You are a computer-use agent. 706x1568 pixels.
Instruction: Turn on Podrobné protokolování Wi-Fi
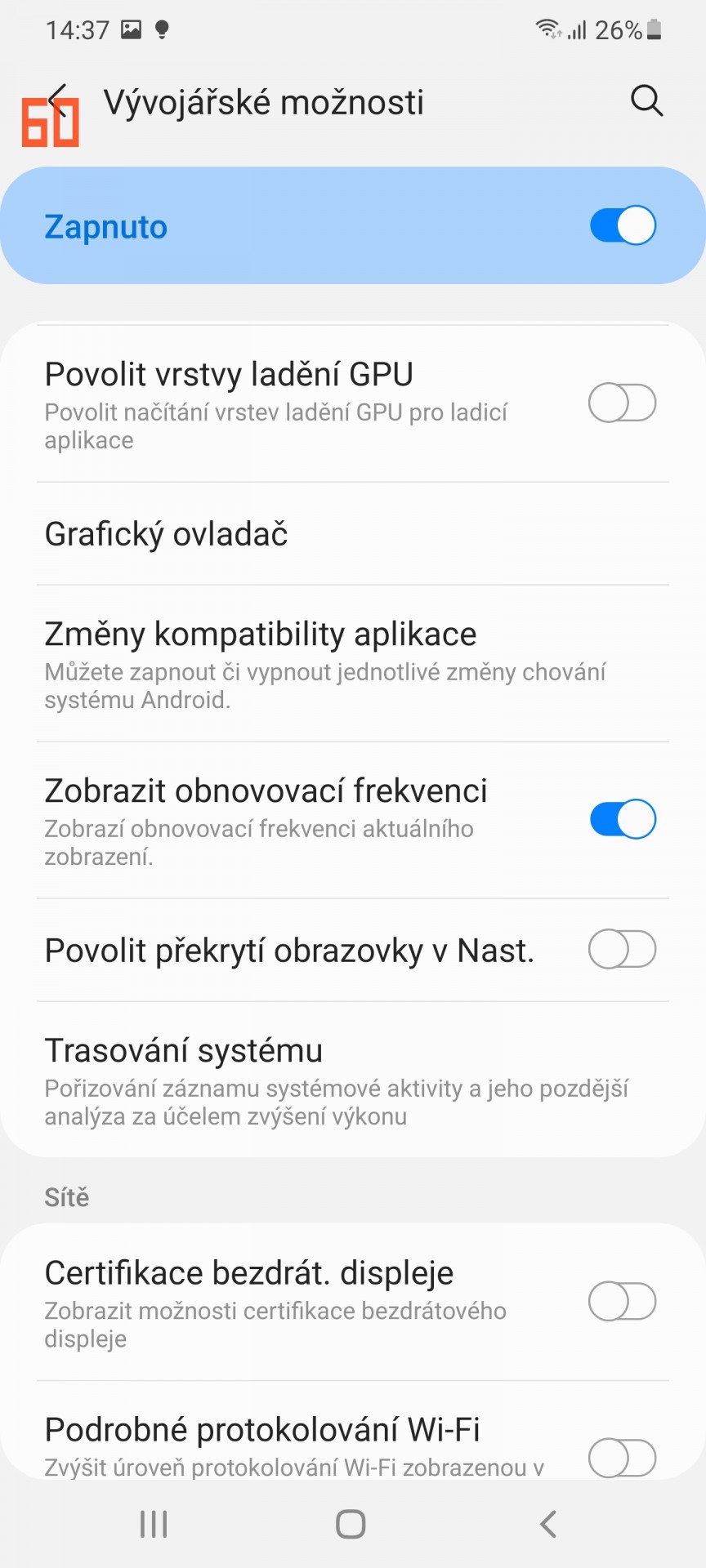coord(623,1458)
